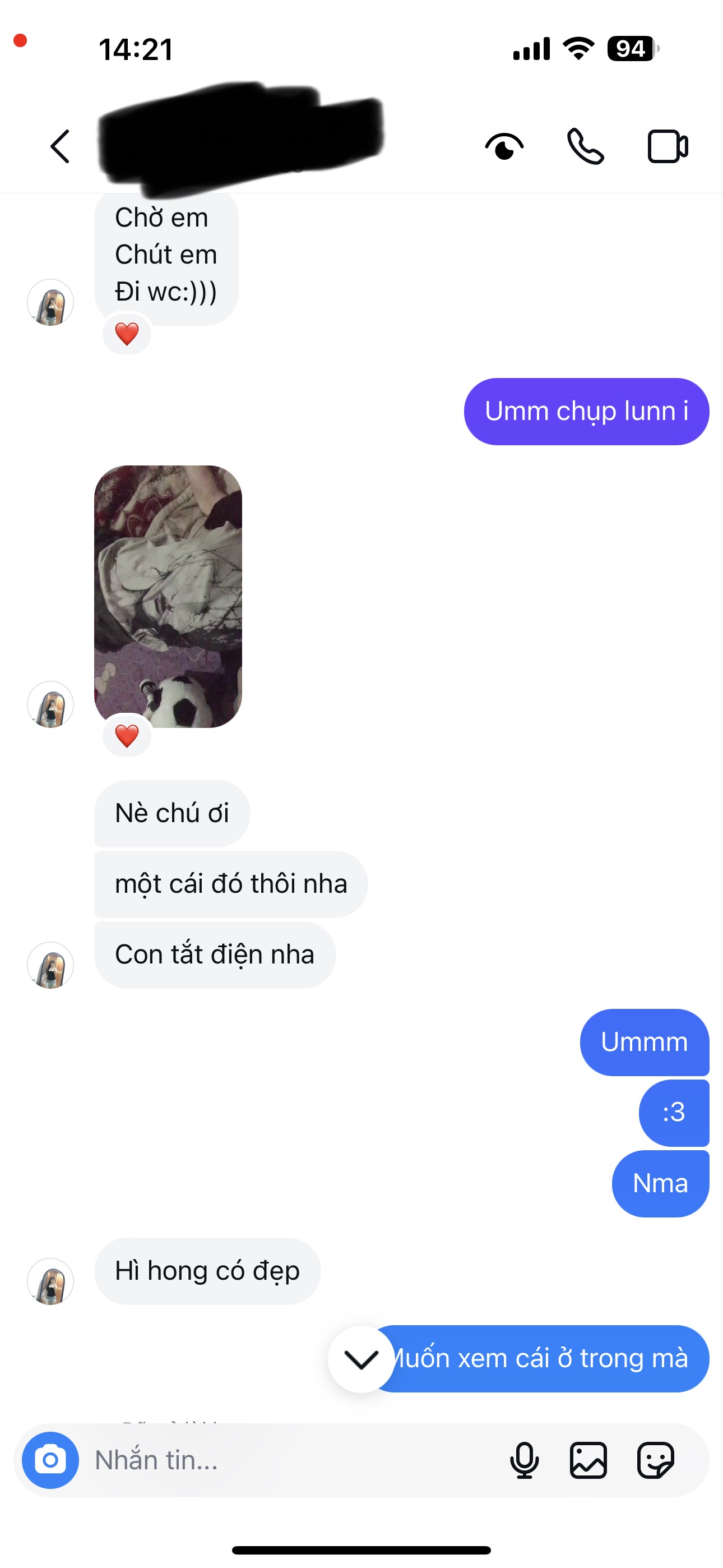The image size is (723, 1568).
Task: Jump to latest messages with down arrow
Action: click(361, 1359)
